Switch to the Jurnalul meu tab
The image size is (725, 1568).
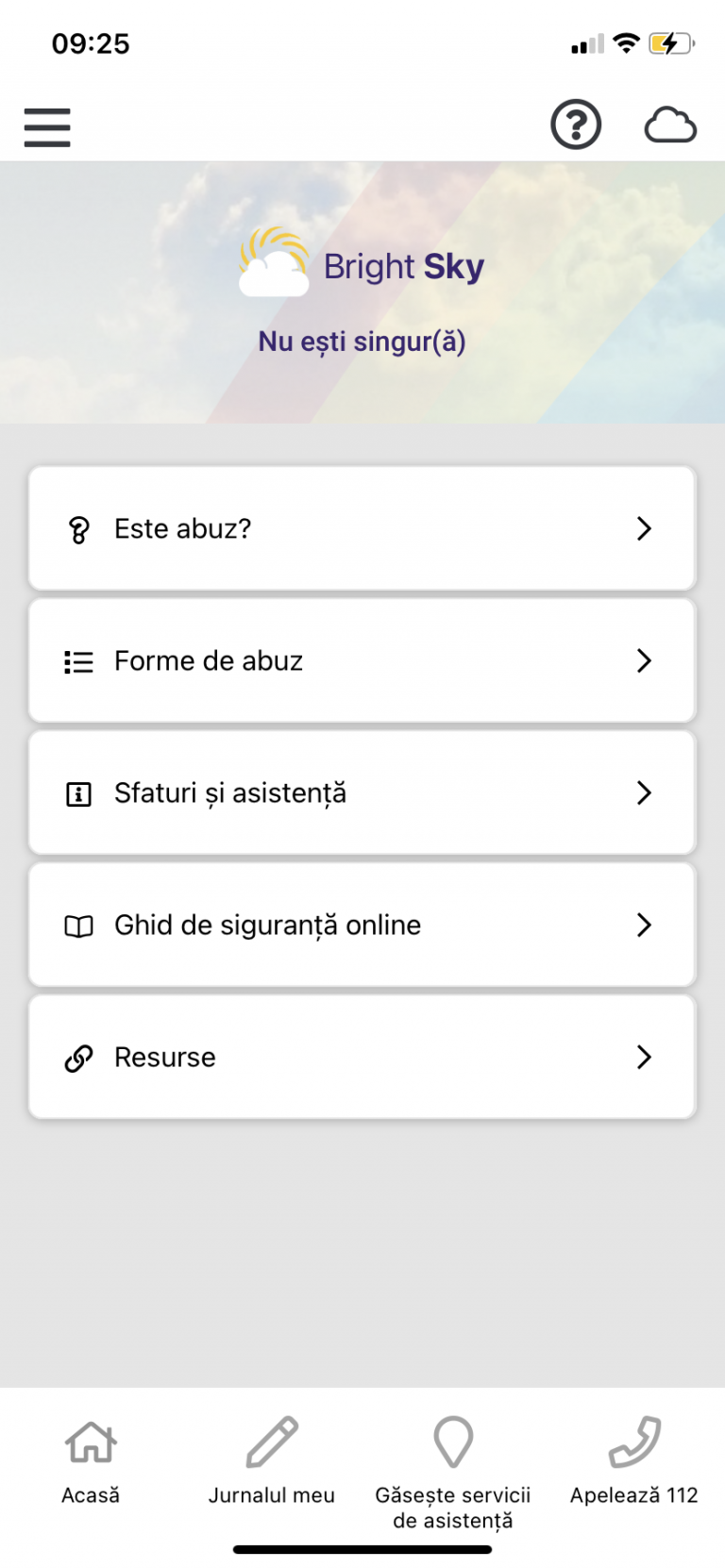click(272, 1460)
